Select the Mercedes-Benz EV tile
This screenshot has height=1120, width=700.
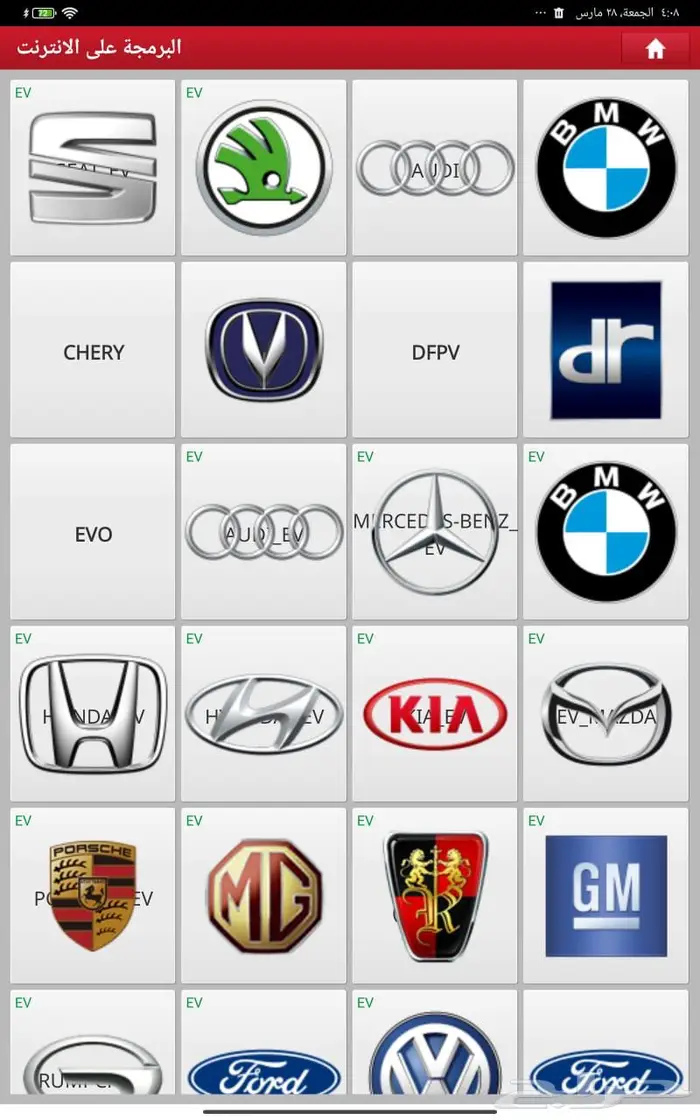pos(435,533)
